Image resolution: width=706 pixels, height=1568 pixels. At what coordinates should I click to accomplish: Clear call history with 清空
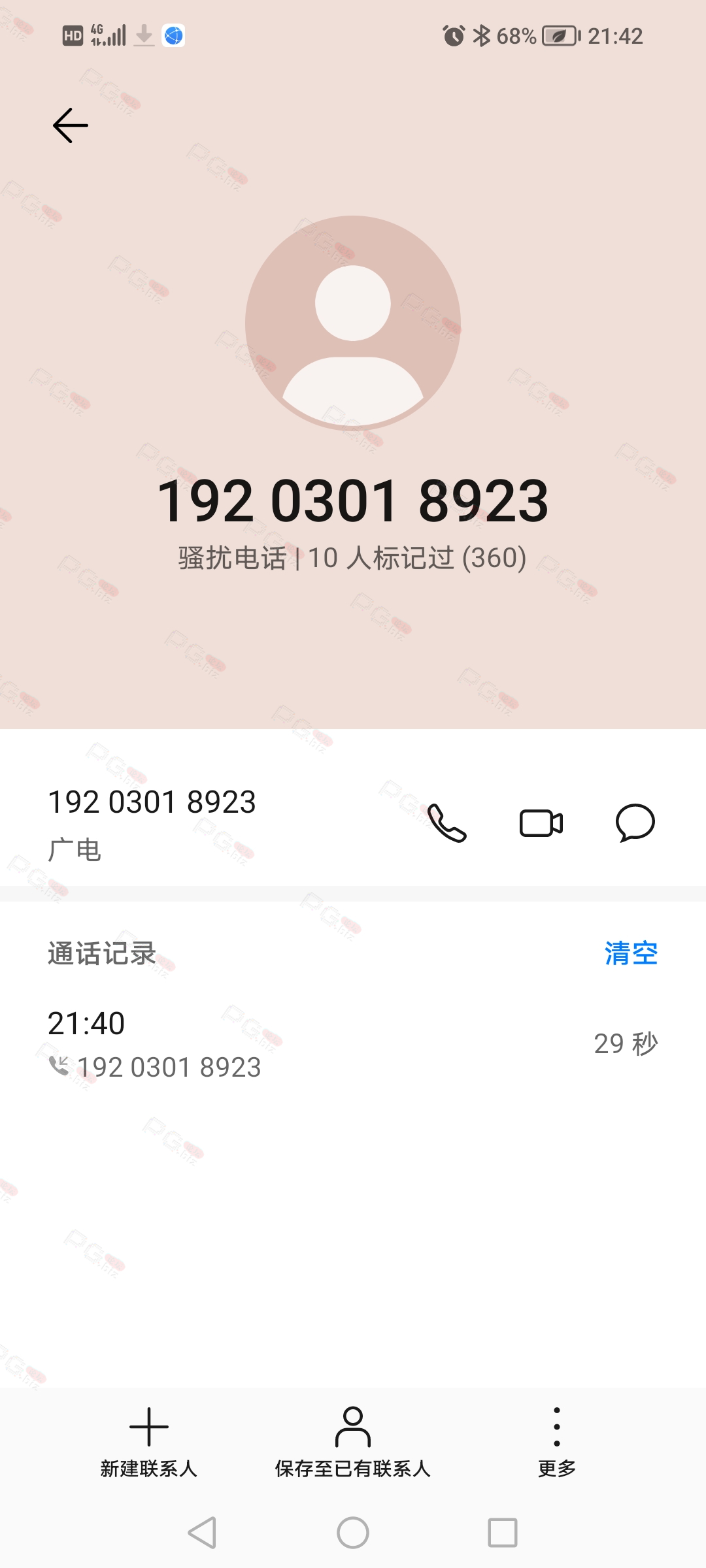pyautogui.click(x=631, y=953)
